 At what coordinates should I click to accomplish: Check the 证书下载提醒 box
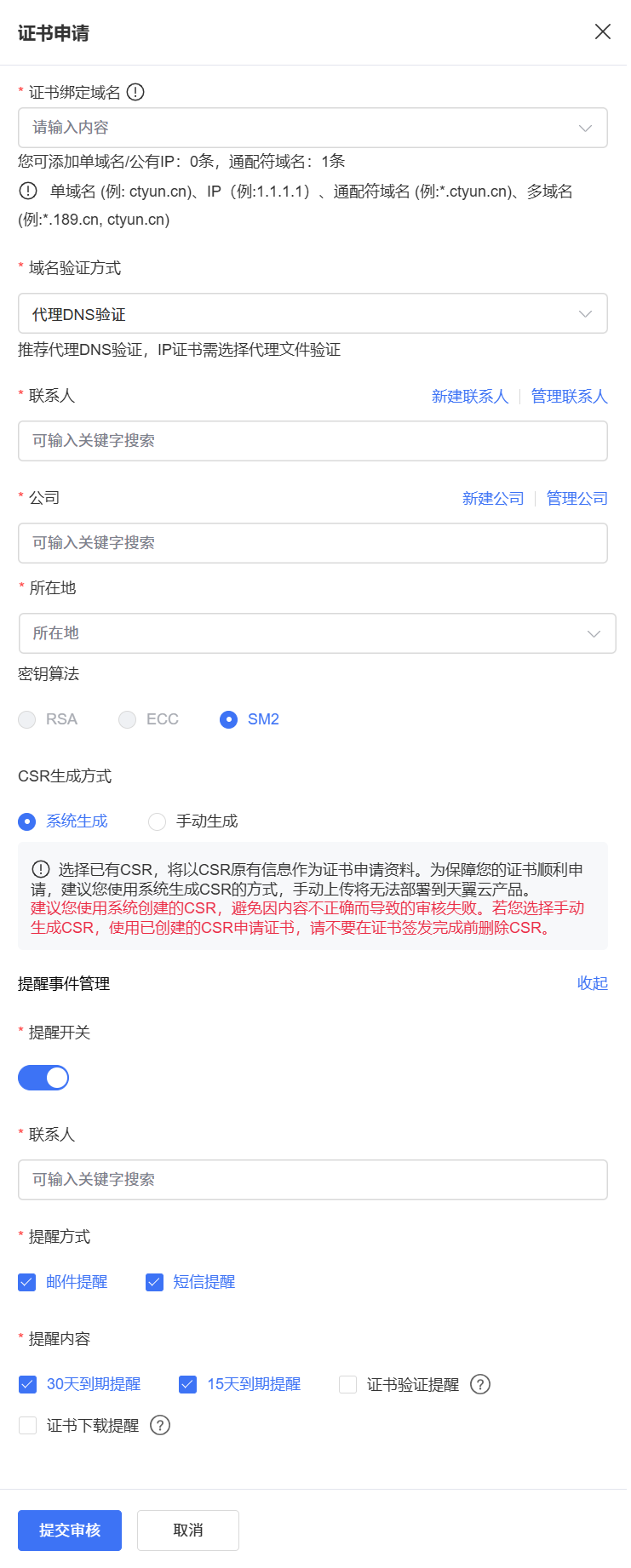point(27,1425)
